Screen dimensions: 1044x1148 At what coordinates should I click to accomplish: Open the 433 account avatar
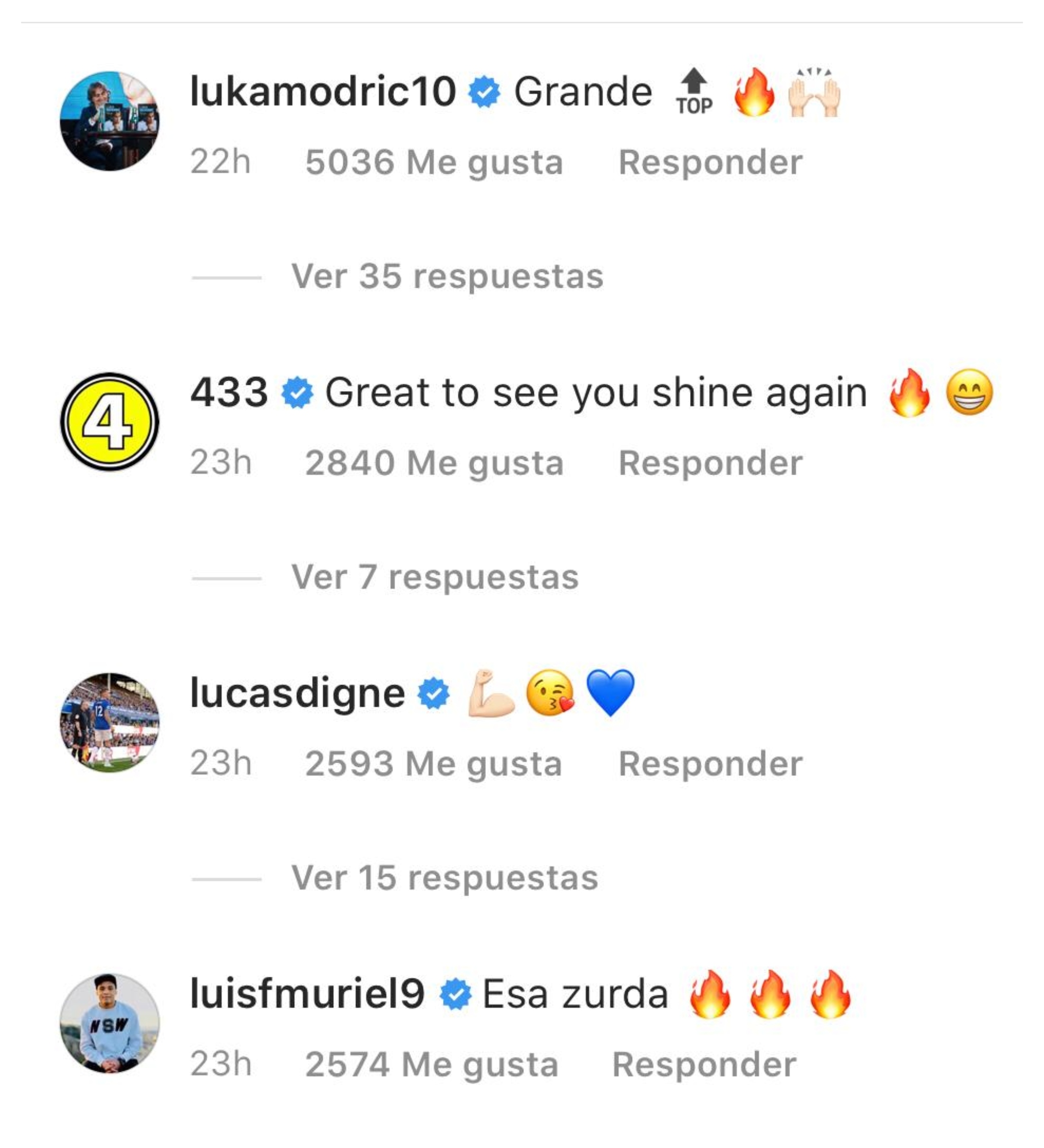click(110, 422)
